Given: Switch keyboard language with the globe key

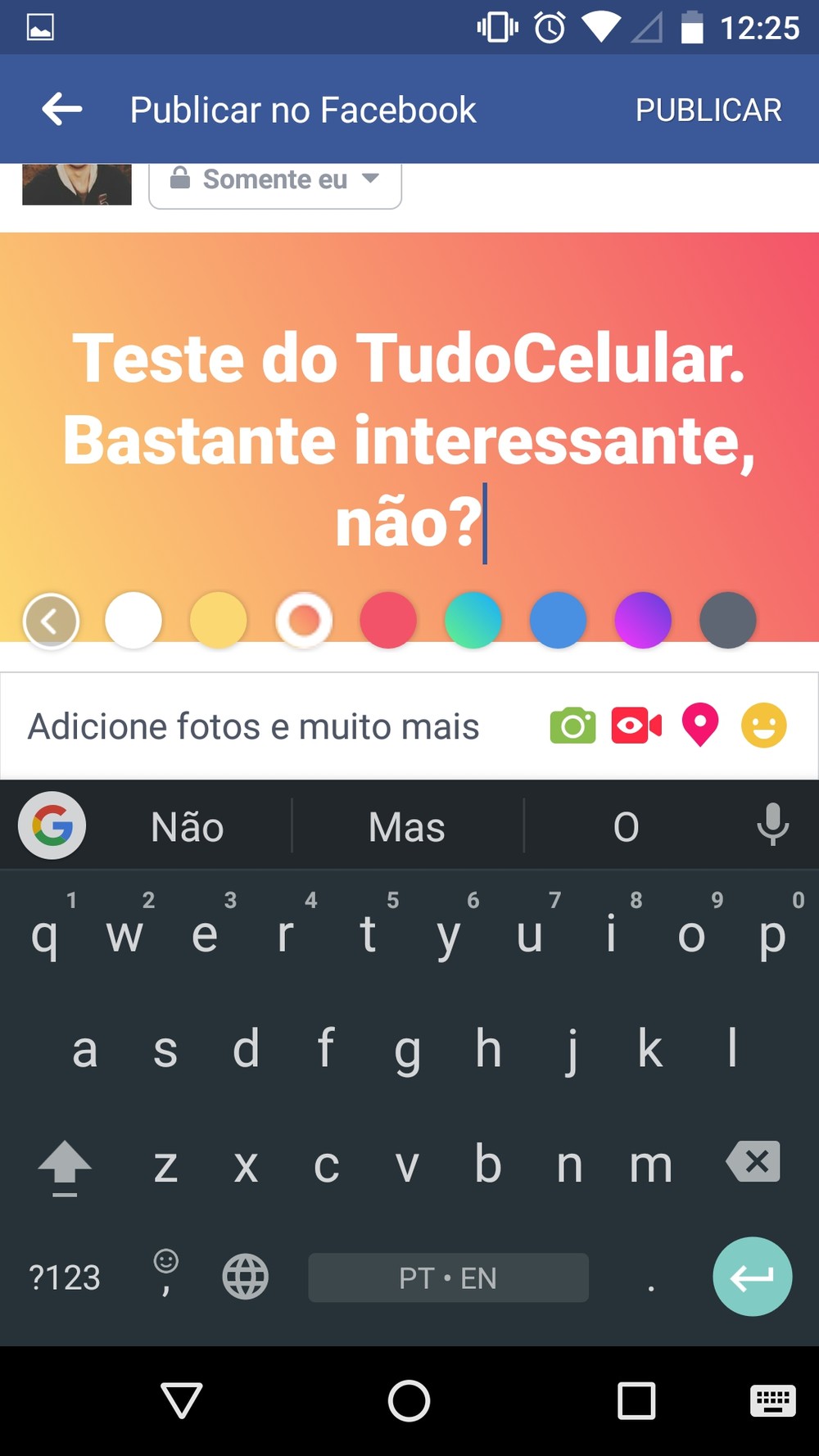Looking at the screenshot, I should [246, 1277].
